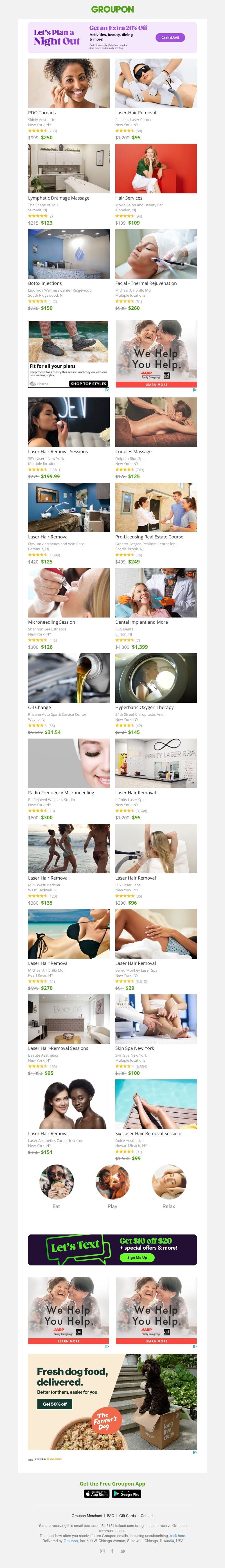Select the Couples Massage deal
This screenshot has height=1568, width=225.
(156, 422)
